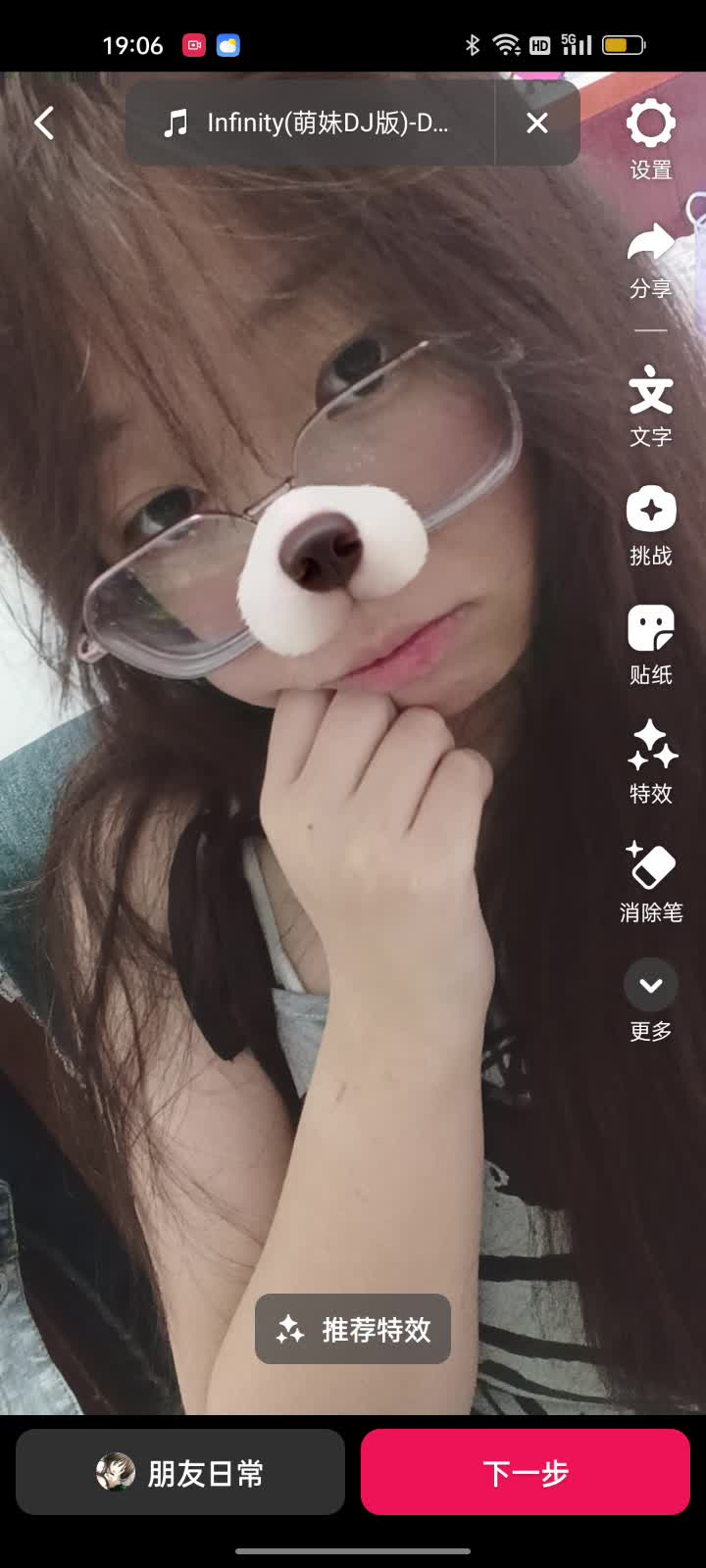The image size is (706, 1568).
Task: Open the 贴纸 stickers panel
Action: click(651, 644)
